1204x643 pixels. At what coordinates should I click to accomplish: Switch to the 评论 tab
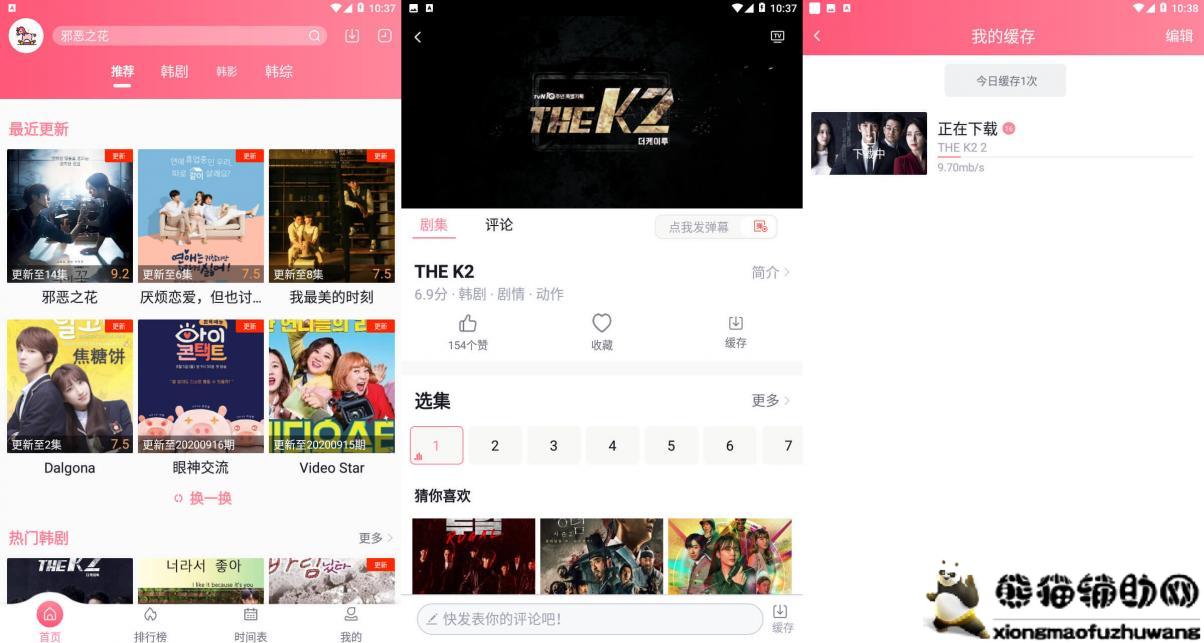(499, 225)
